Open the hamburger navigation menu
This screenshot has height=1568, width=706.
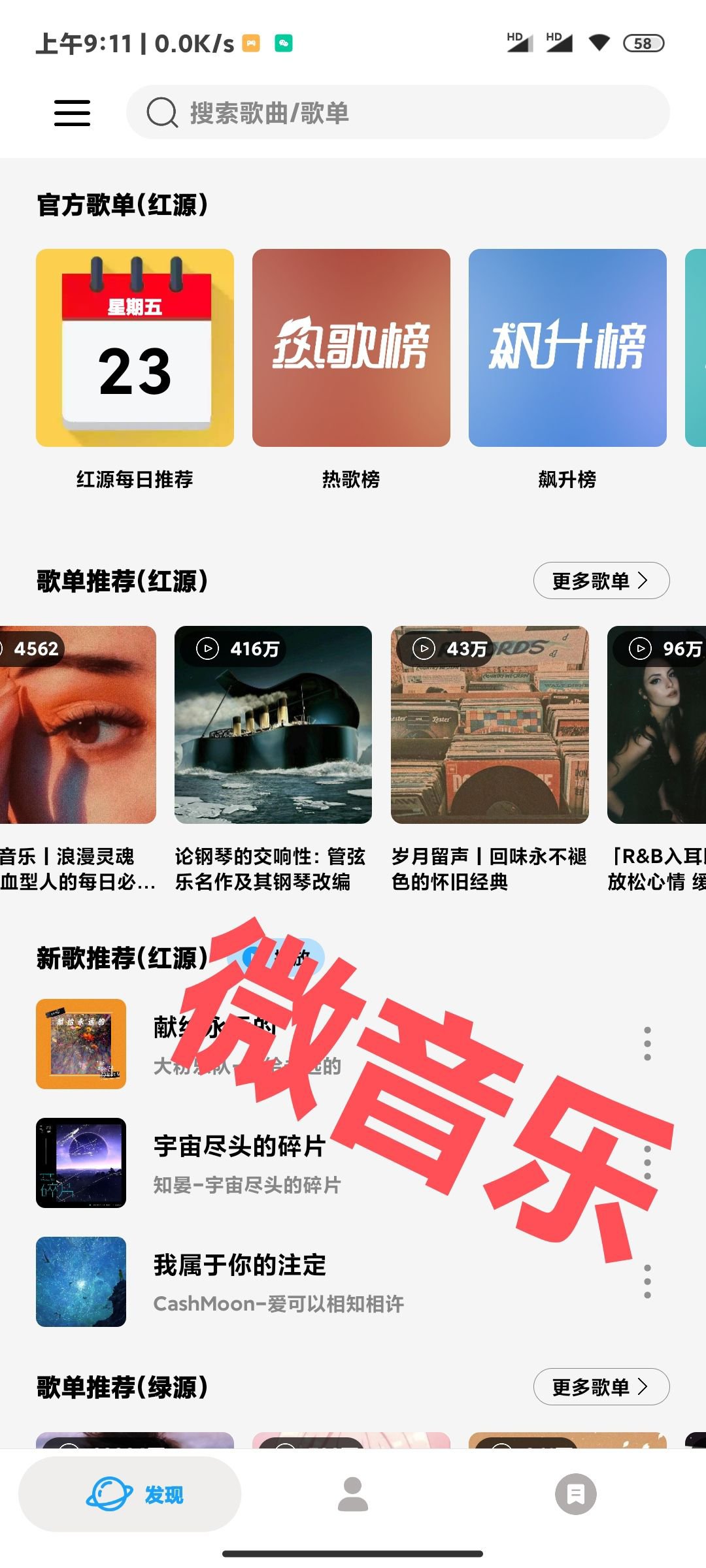coord(71,112)
